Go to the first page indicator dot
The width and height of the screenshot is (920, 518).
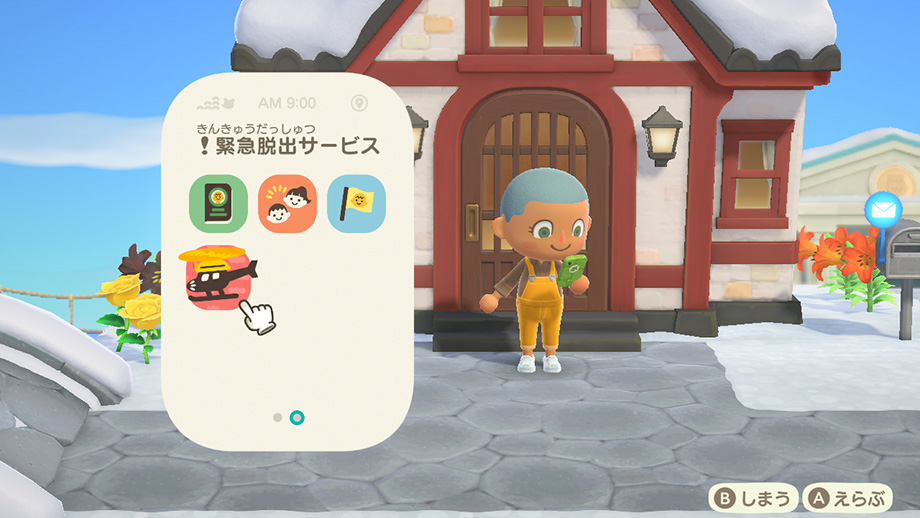point(277,416)
